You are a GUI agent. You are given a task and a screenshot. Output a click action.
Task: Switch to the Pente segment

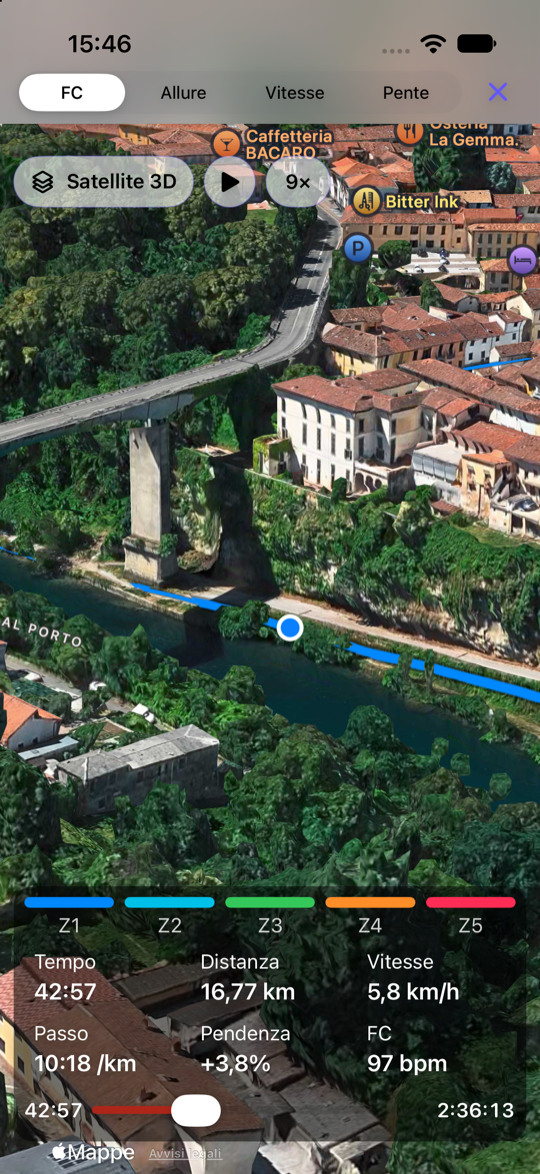click(x=406, y=93)
